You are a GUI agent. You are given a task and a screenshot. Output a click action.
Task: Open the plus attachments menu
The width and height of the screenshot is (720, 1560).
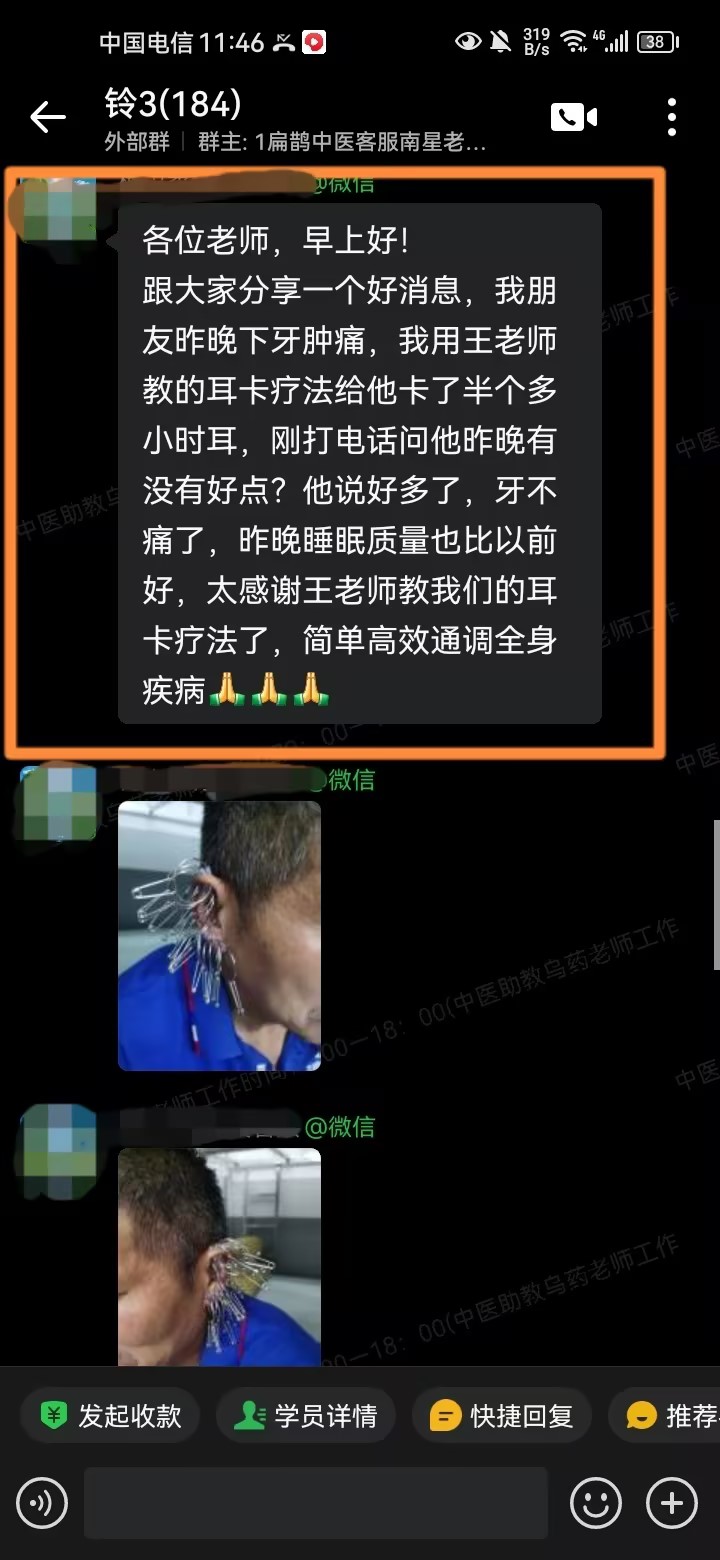pyautogui.click(x=672, y=1503)
